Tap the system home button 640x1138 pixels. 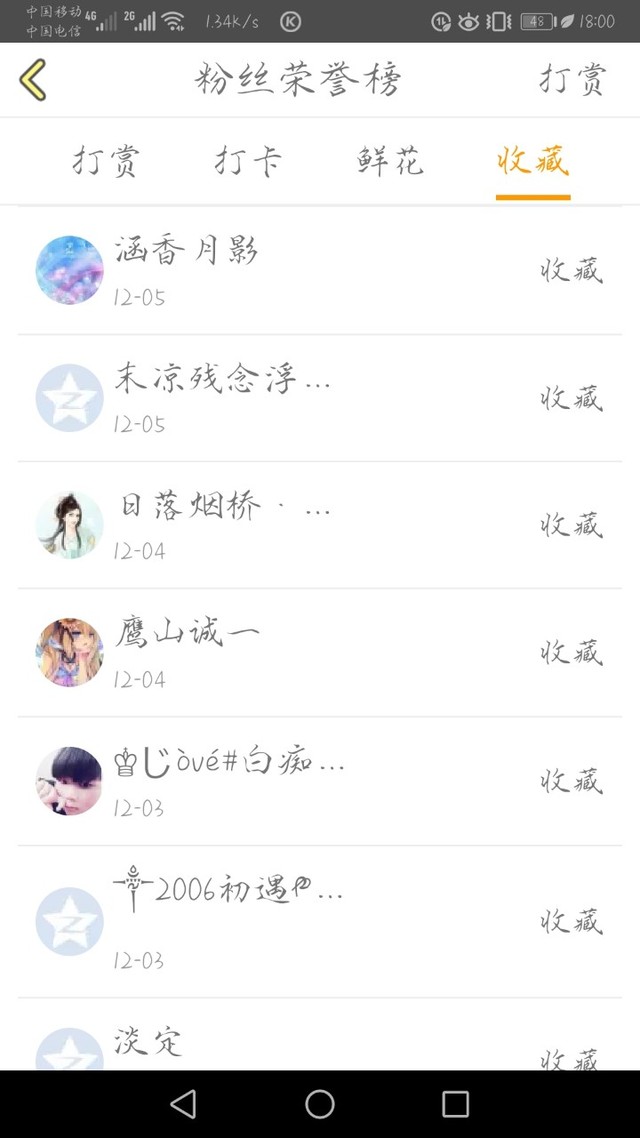click(320, 1104)
